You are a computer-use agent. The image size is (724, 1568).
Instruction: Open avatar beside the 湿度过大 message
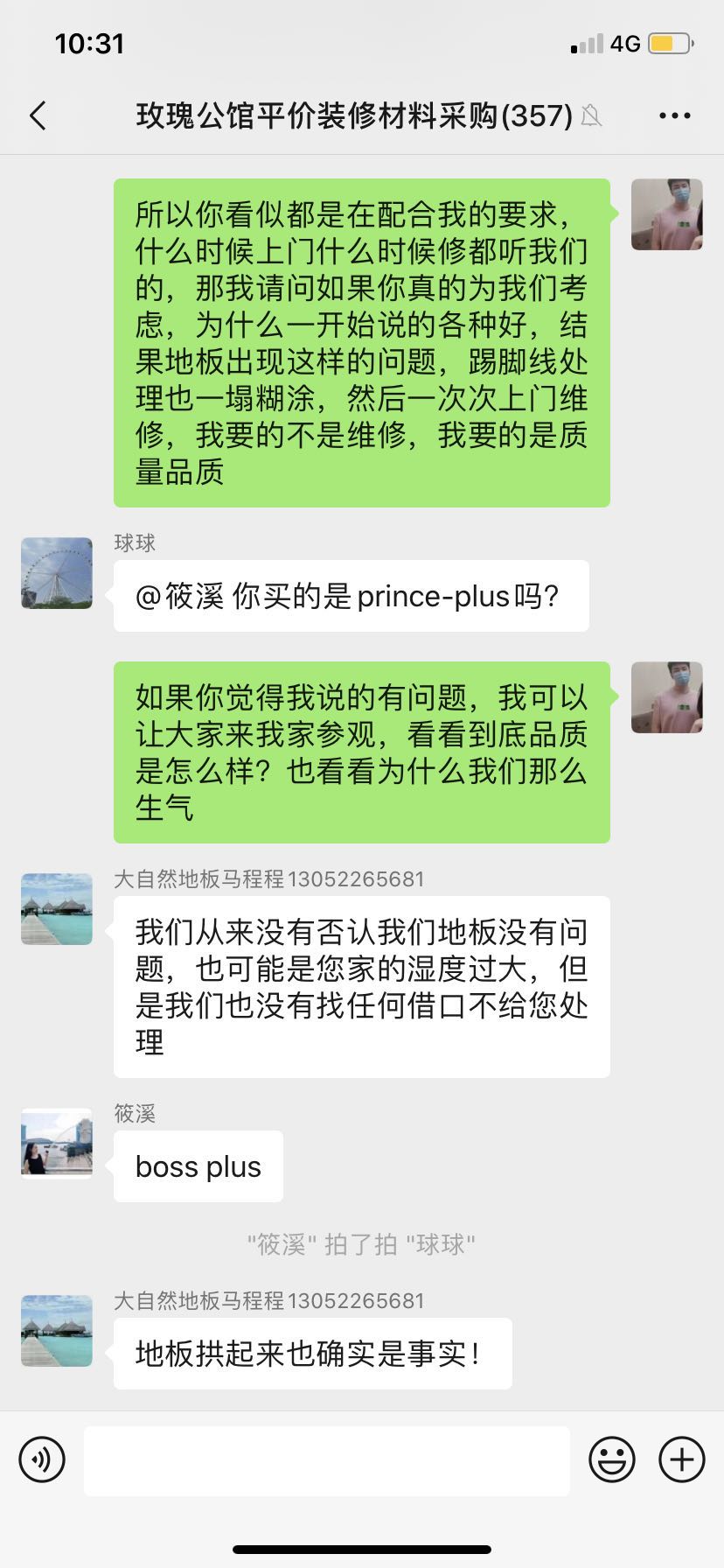(57, 909)
